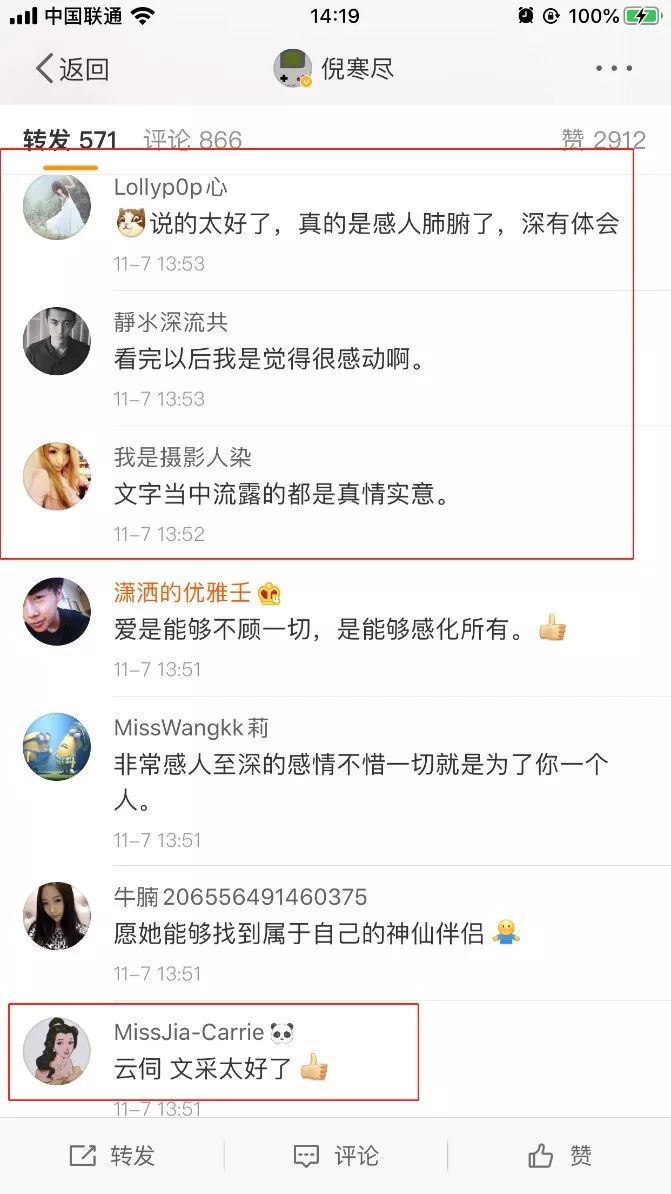This screenshot has width=671, height=1194.
Task: Open 潇洒的优雅壬's profile via username
Action: click(182, 593)
